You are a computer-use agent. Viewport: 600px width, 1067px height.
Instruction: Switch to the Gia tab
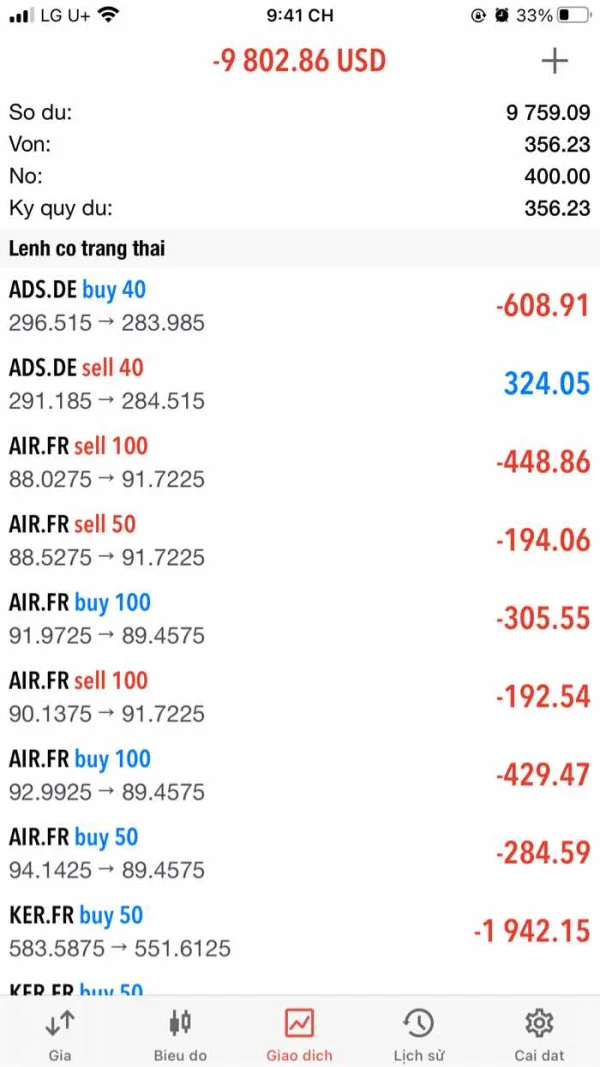click(60, 1034)
